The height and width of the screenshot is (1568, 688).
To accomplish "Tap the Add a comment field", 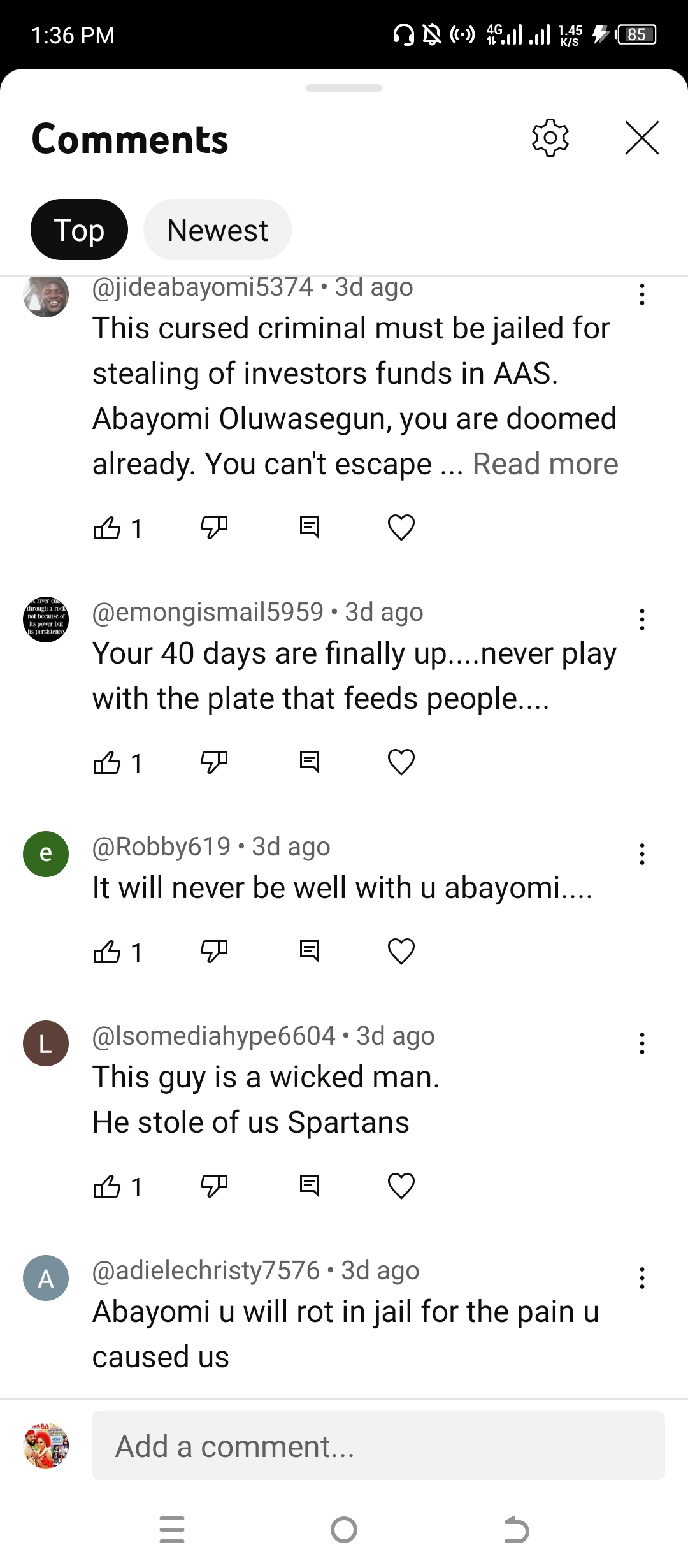I will point(378,1446).
